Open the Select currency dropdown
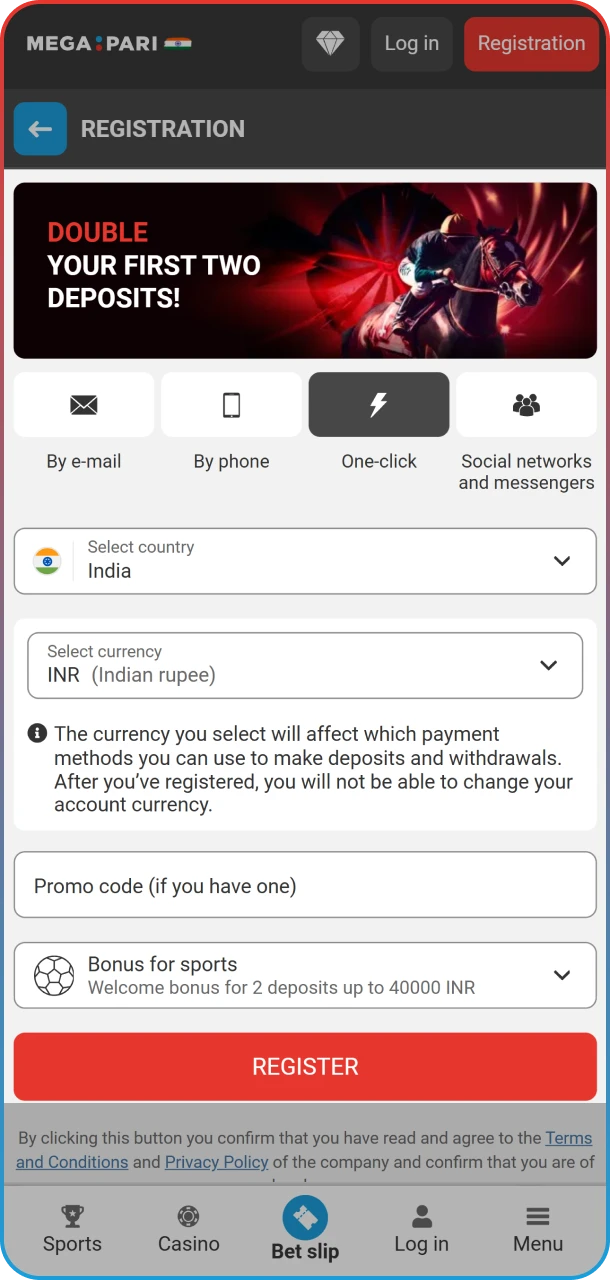This screenshot has height=1280, width=610. pyautogui.click(x=305, y=665)
